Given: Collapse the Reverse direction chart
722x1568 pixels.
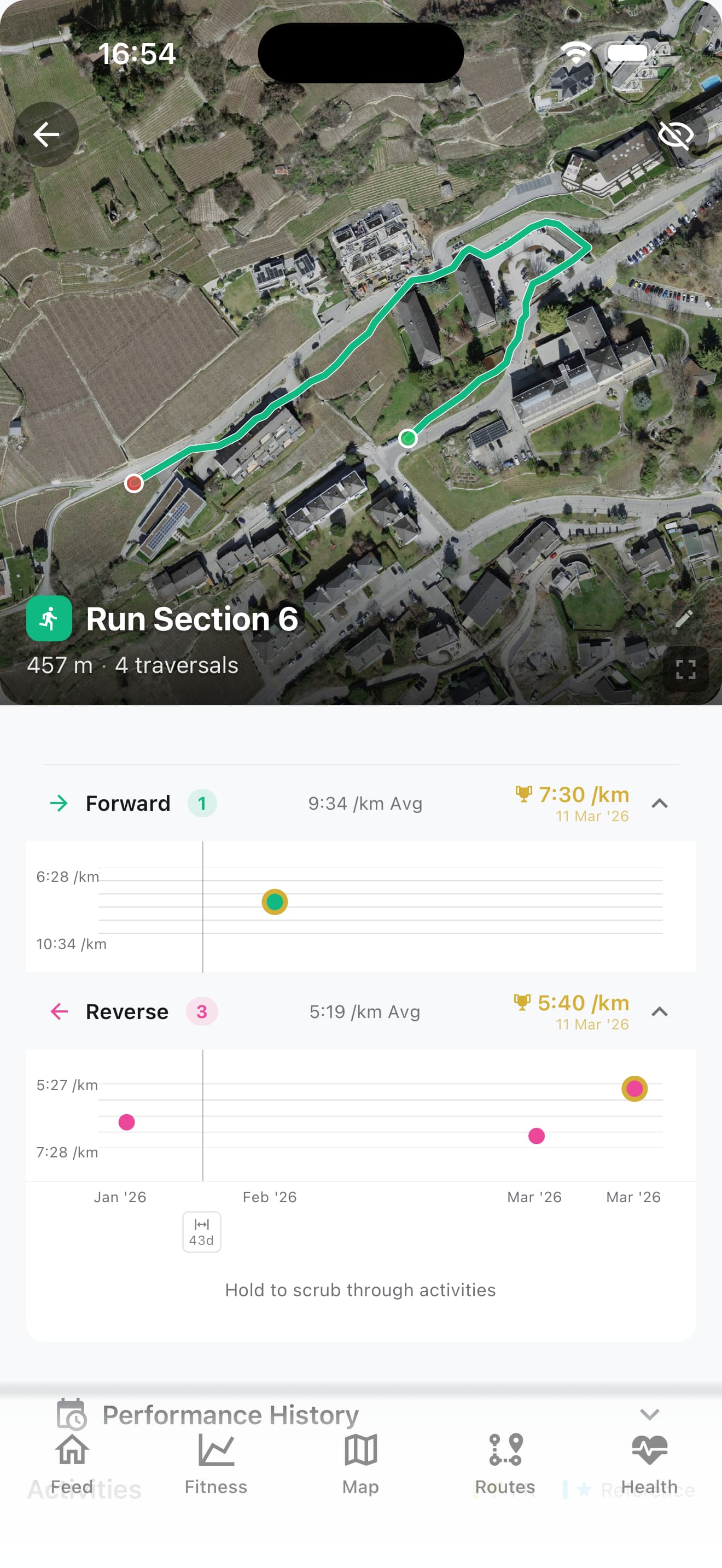Looking at the screenshot, I should [659, 1011].
